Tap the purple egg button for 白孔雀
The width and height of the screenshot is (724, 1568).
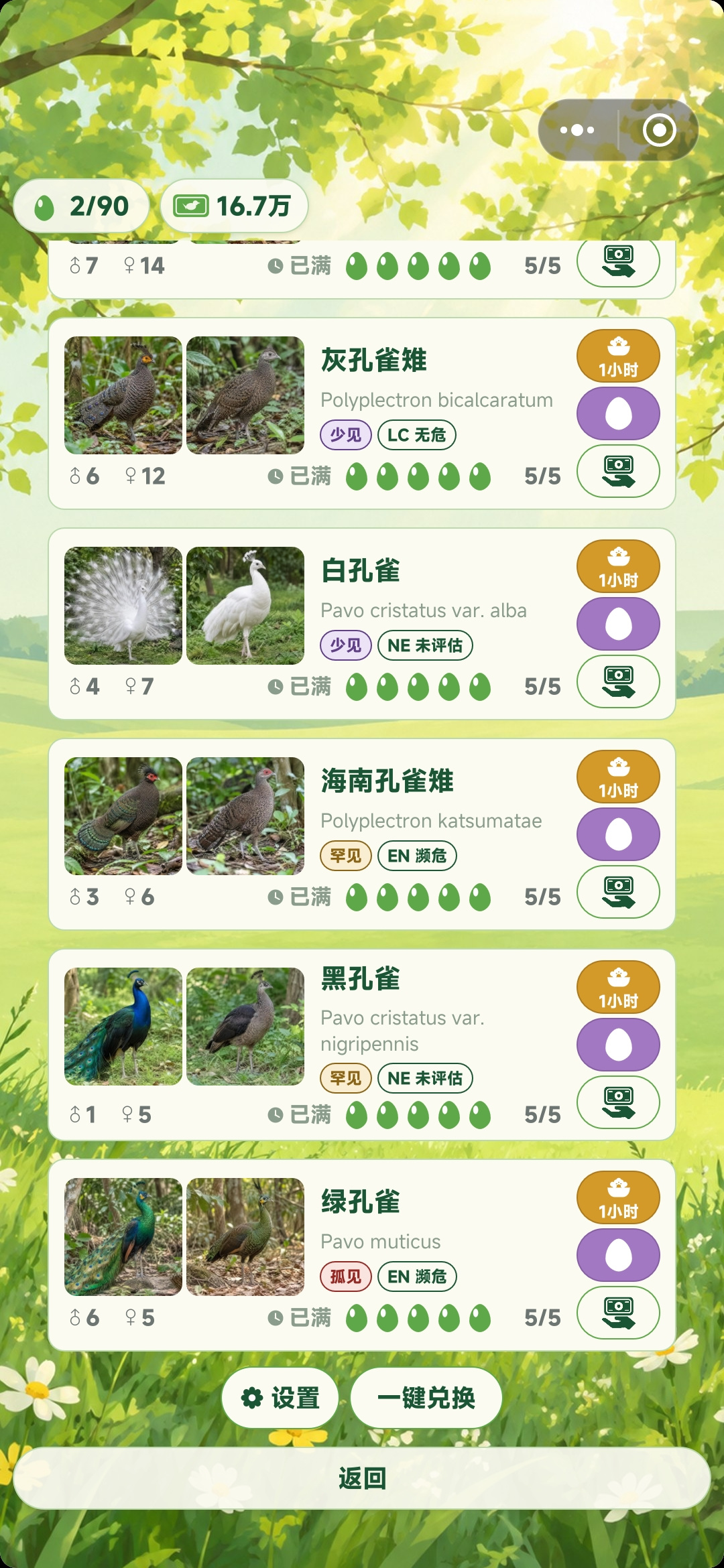click(618, 624)
